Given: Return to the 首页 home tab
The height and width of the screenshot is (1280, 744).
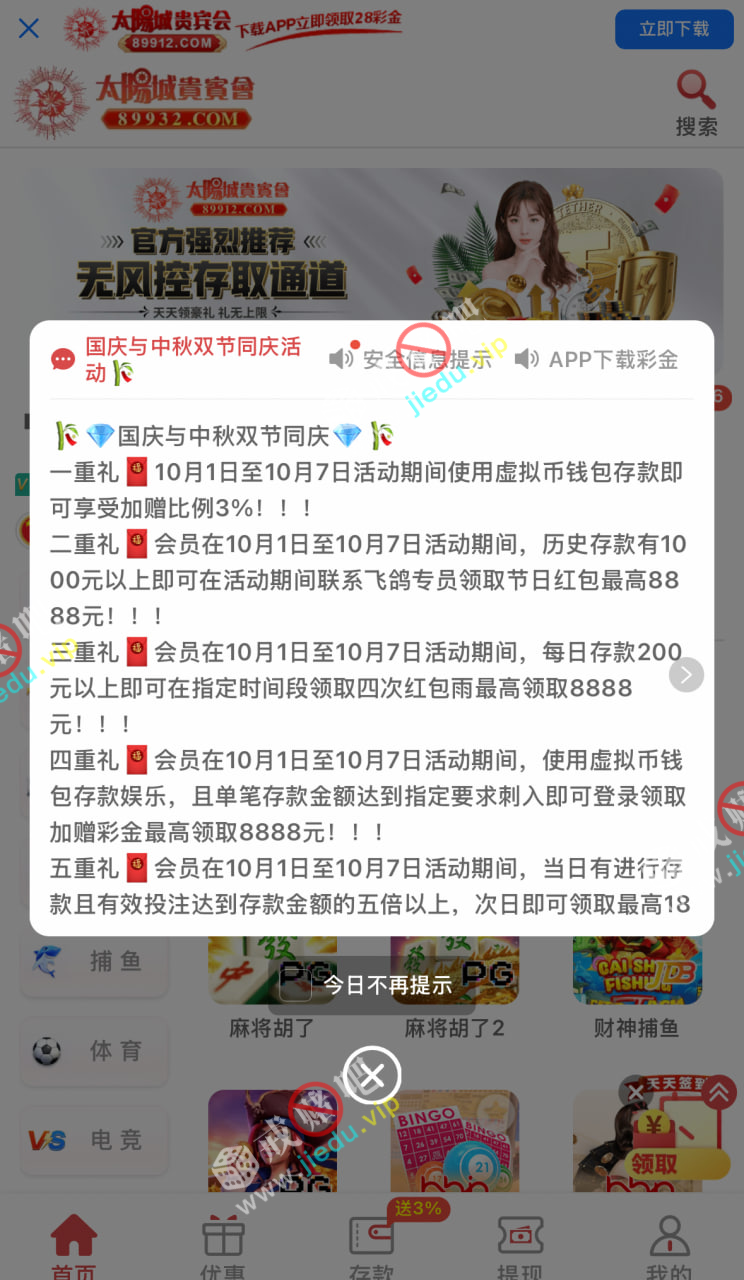Looking at the screenshot, I should [74, 1246].
